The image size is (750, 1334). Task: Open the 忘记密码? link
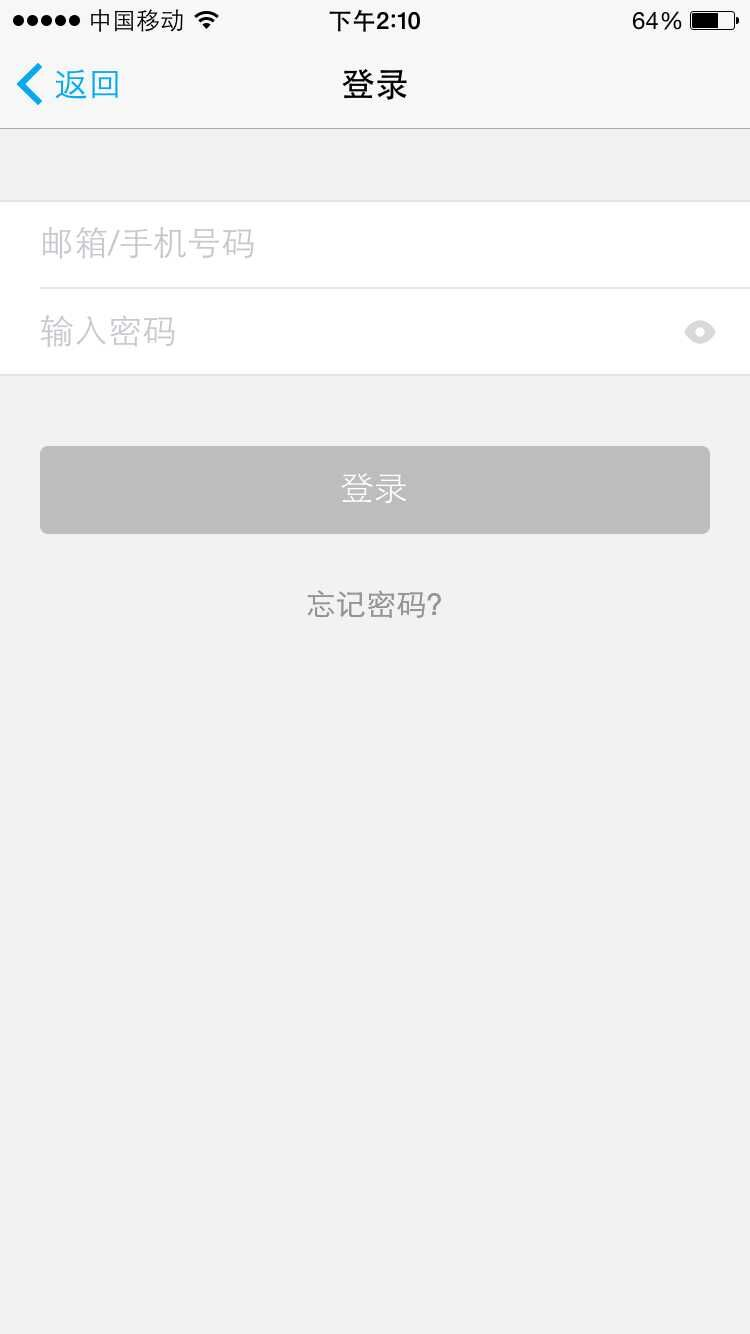coord(375,605)
